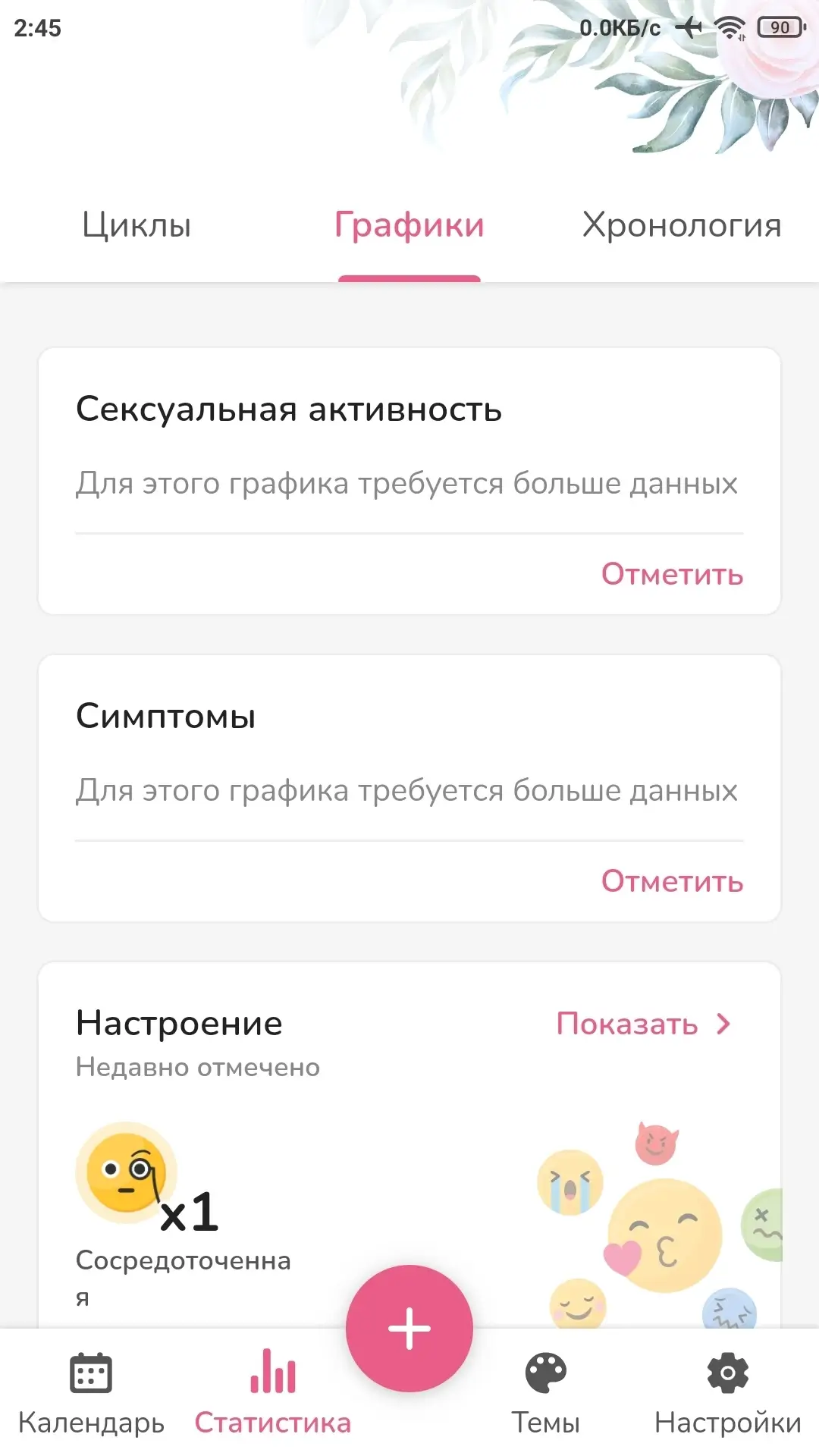This screenshot has width=819, height=1456.
Task: Open the Хронология tab
Action: (681, 225)
